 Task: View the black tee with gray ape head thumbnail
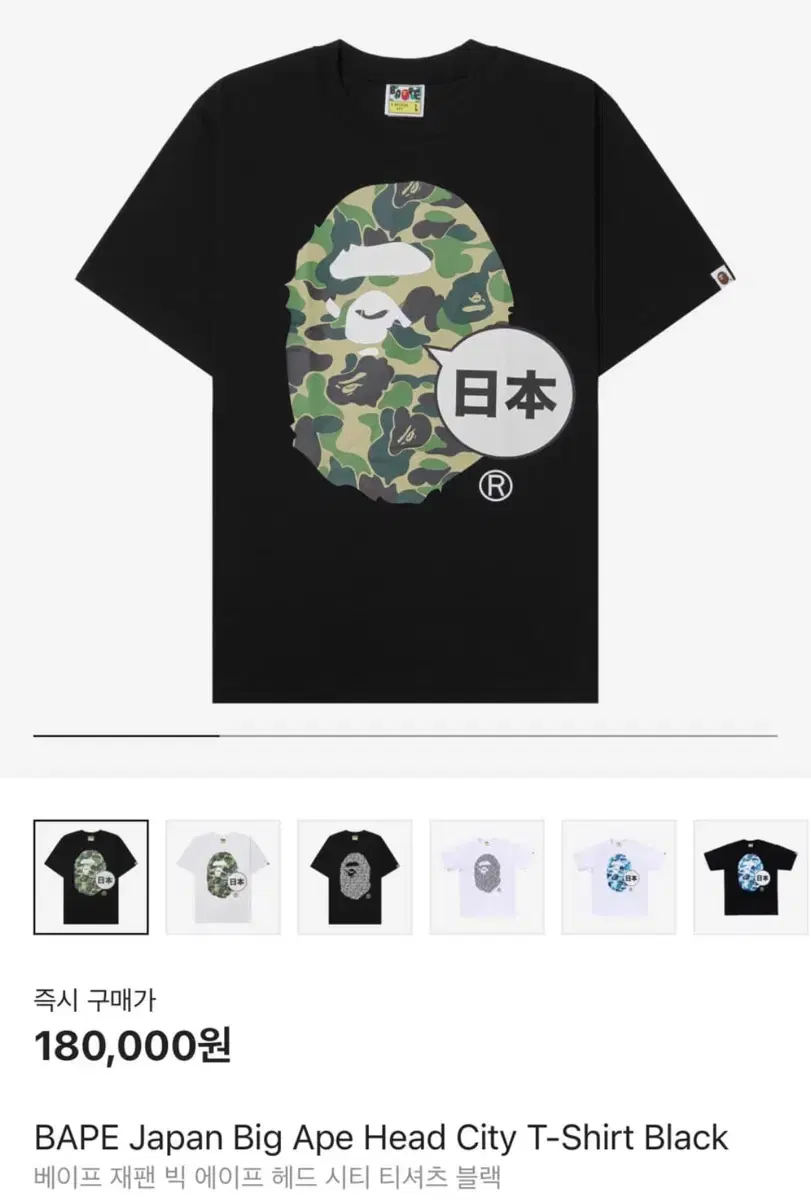[x=352, y=876]
